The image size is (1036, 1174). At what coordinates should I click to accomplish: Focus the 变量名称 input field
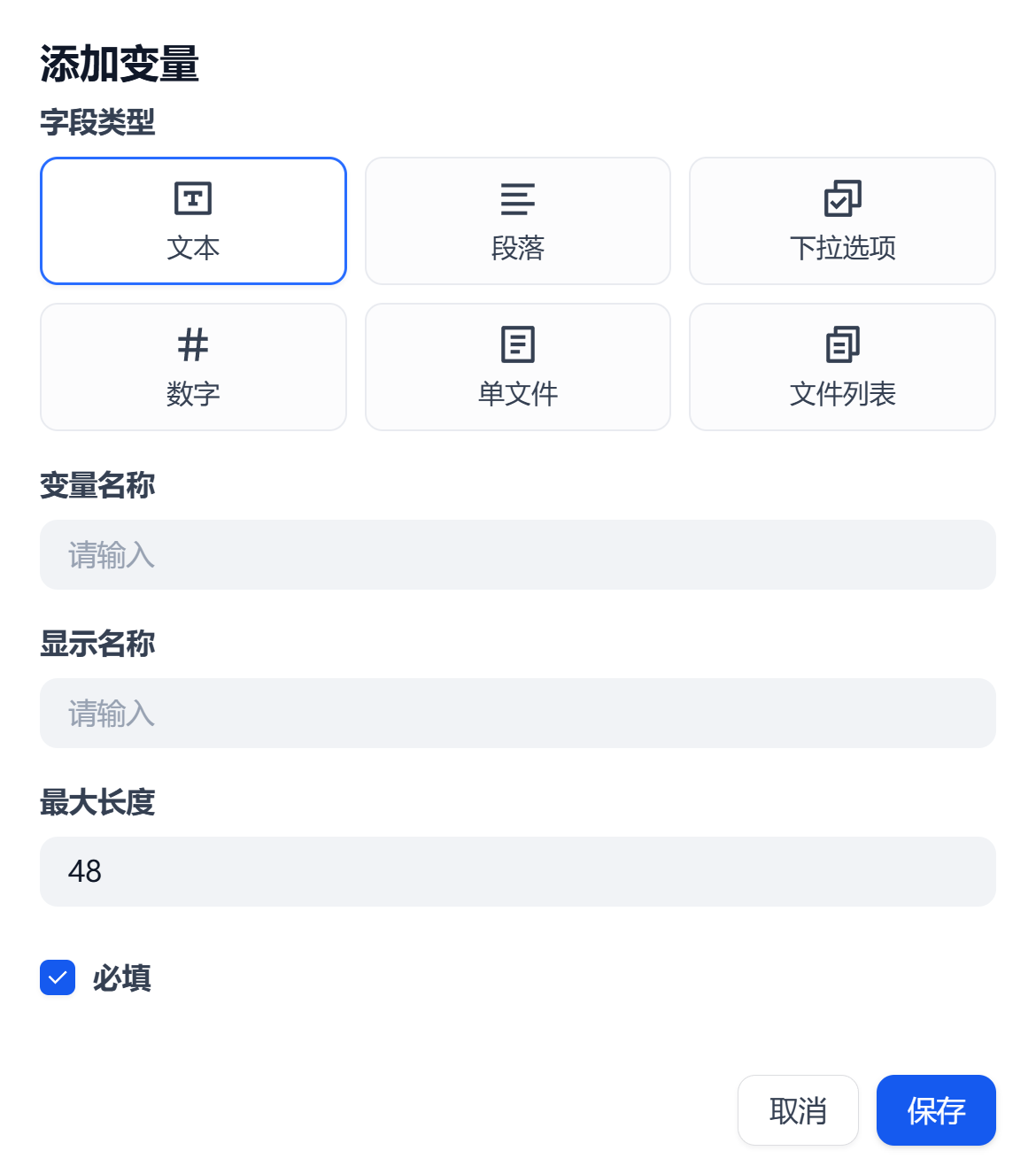[x=517, y=555]
